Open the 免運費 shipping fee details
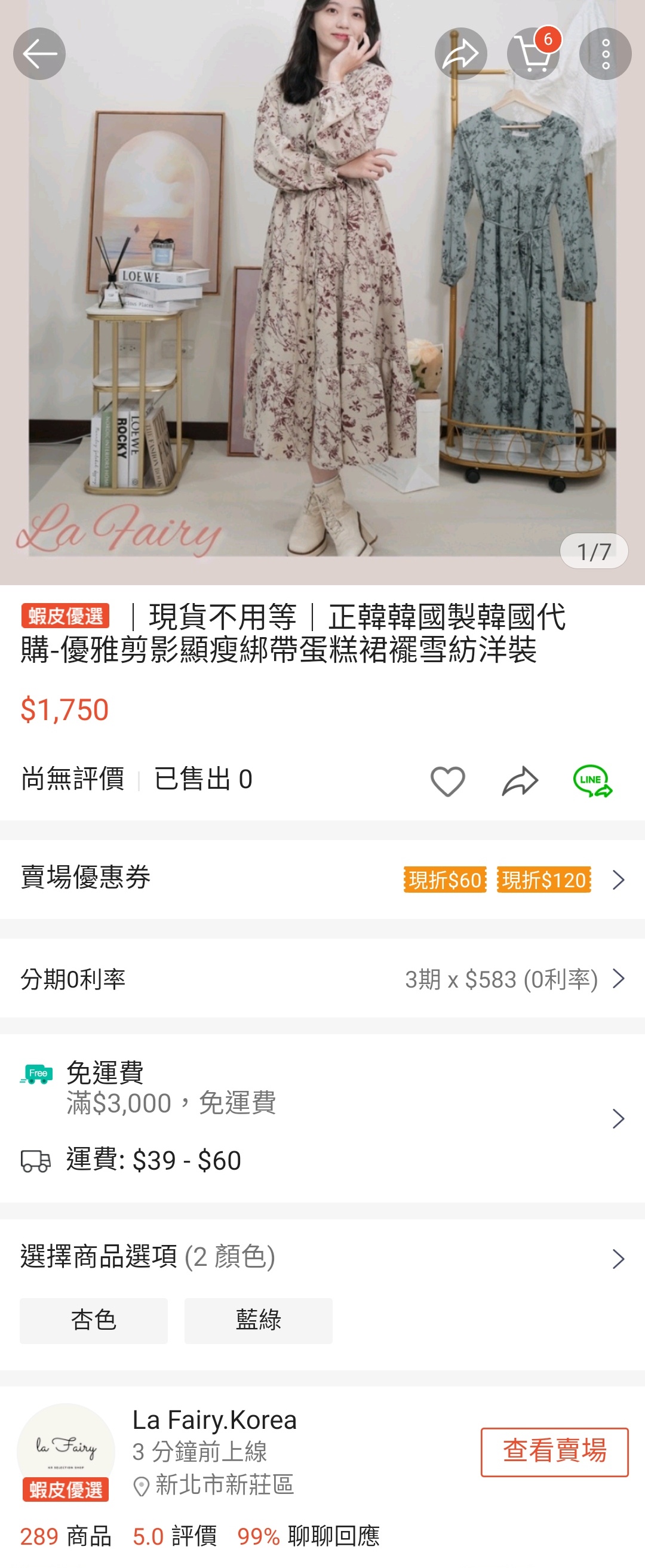Screen dimensions: 645x1568 coord(322,1118)
